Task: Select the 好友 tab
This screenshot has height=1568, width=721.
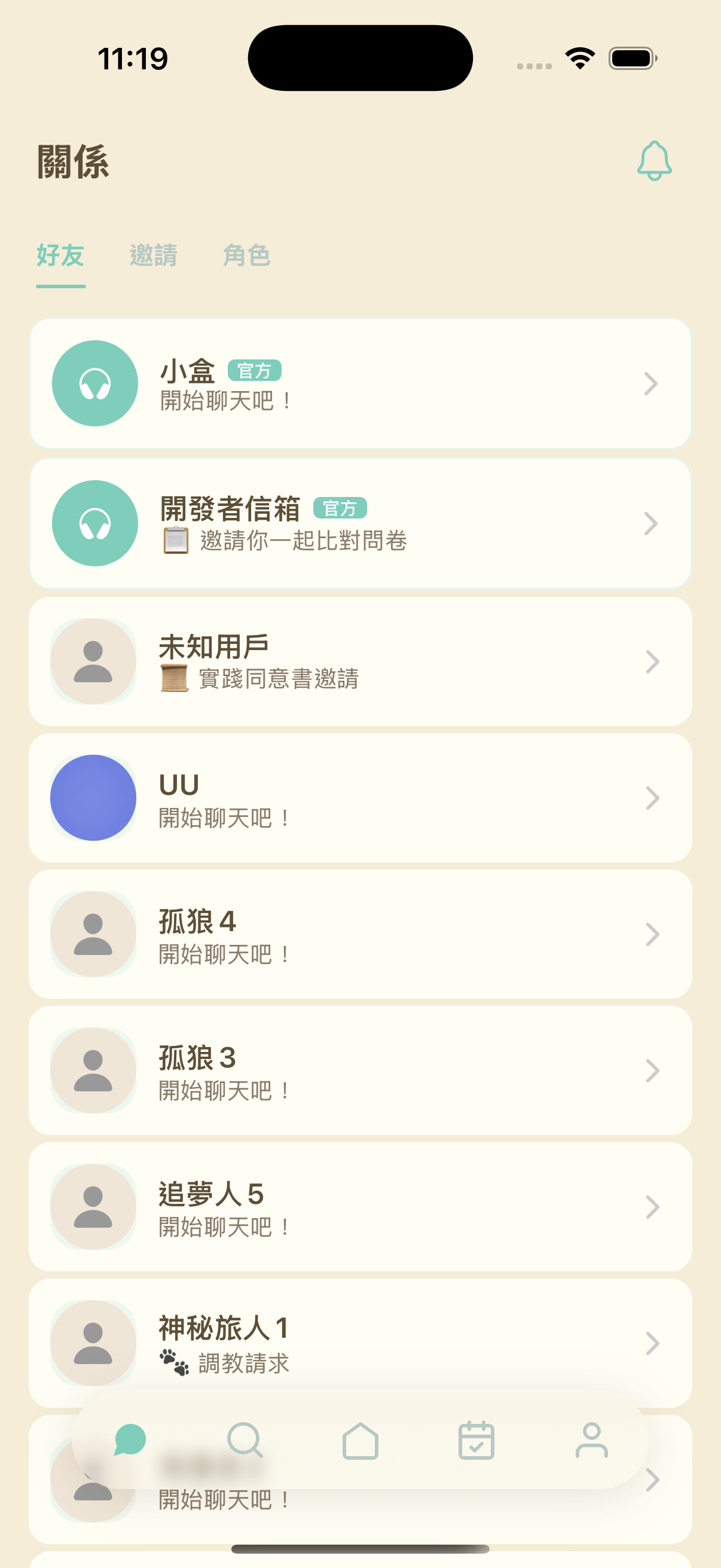Action: coord(60,257)
